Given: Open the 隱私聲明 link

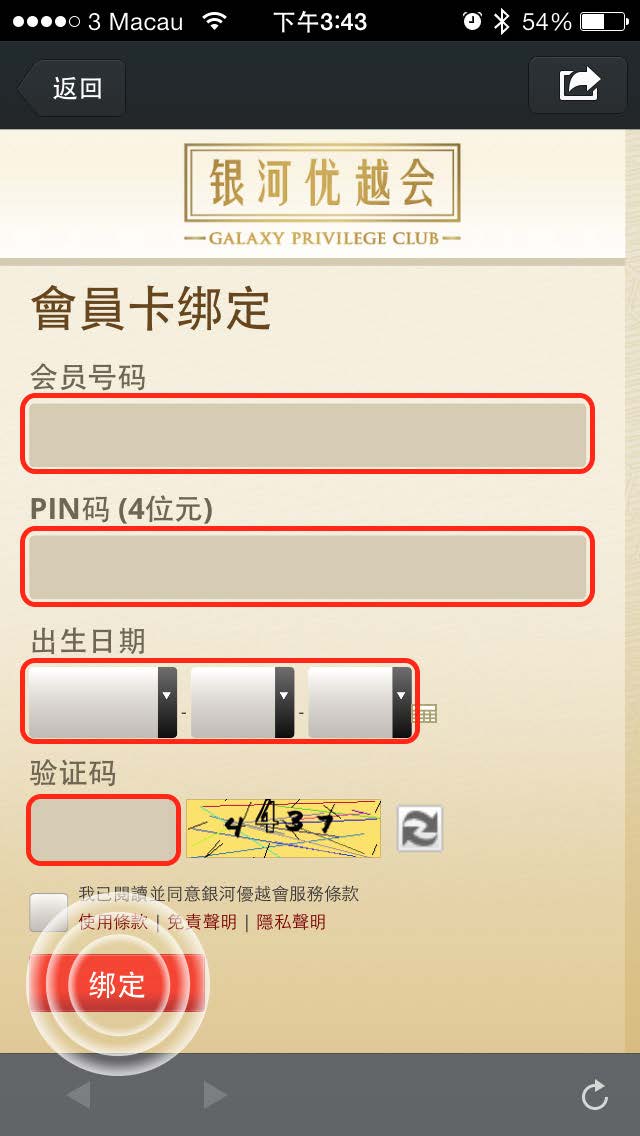Looking at the screenshot, I should [x=291, y=922].
